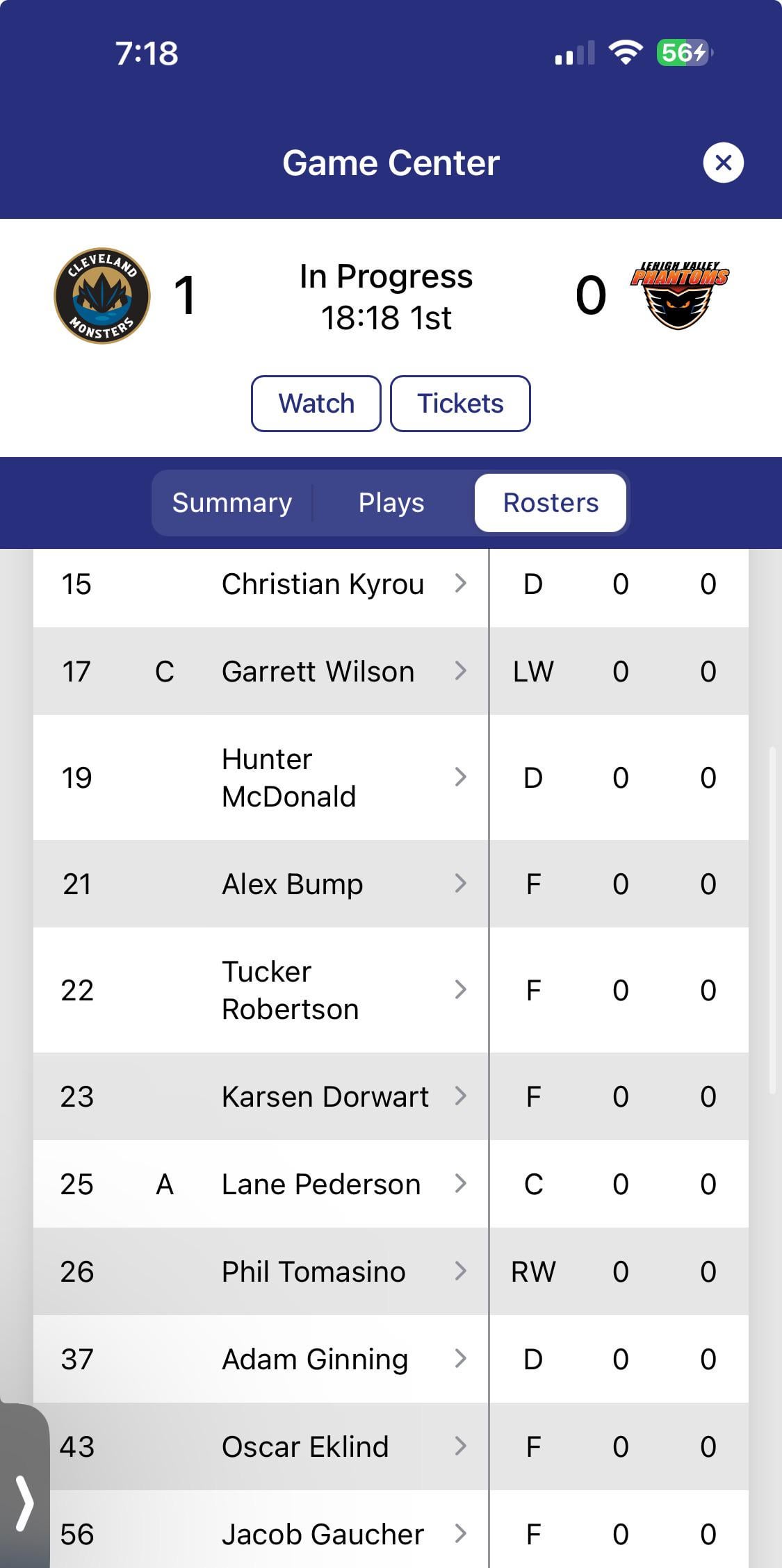Expand the side drawer arrow handle

pos(24,1504)
